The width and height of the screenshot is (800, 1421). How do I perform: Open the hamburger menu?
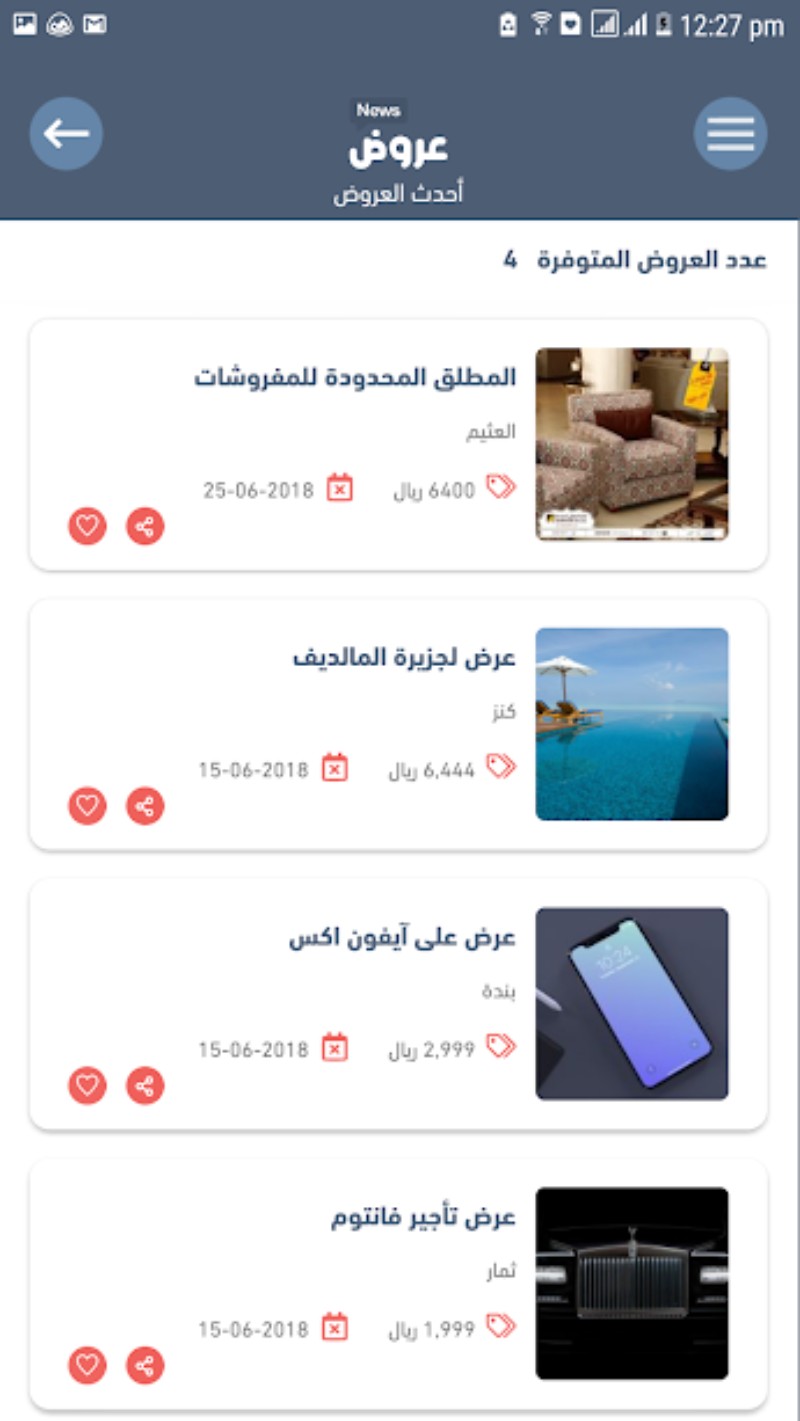(x=730, y=133)
